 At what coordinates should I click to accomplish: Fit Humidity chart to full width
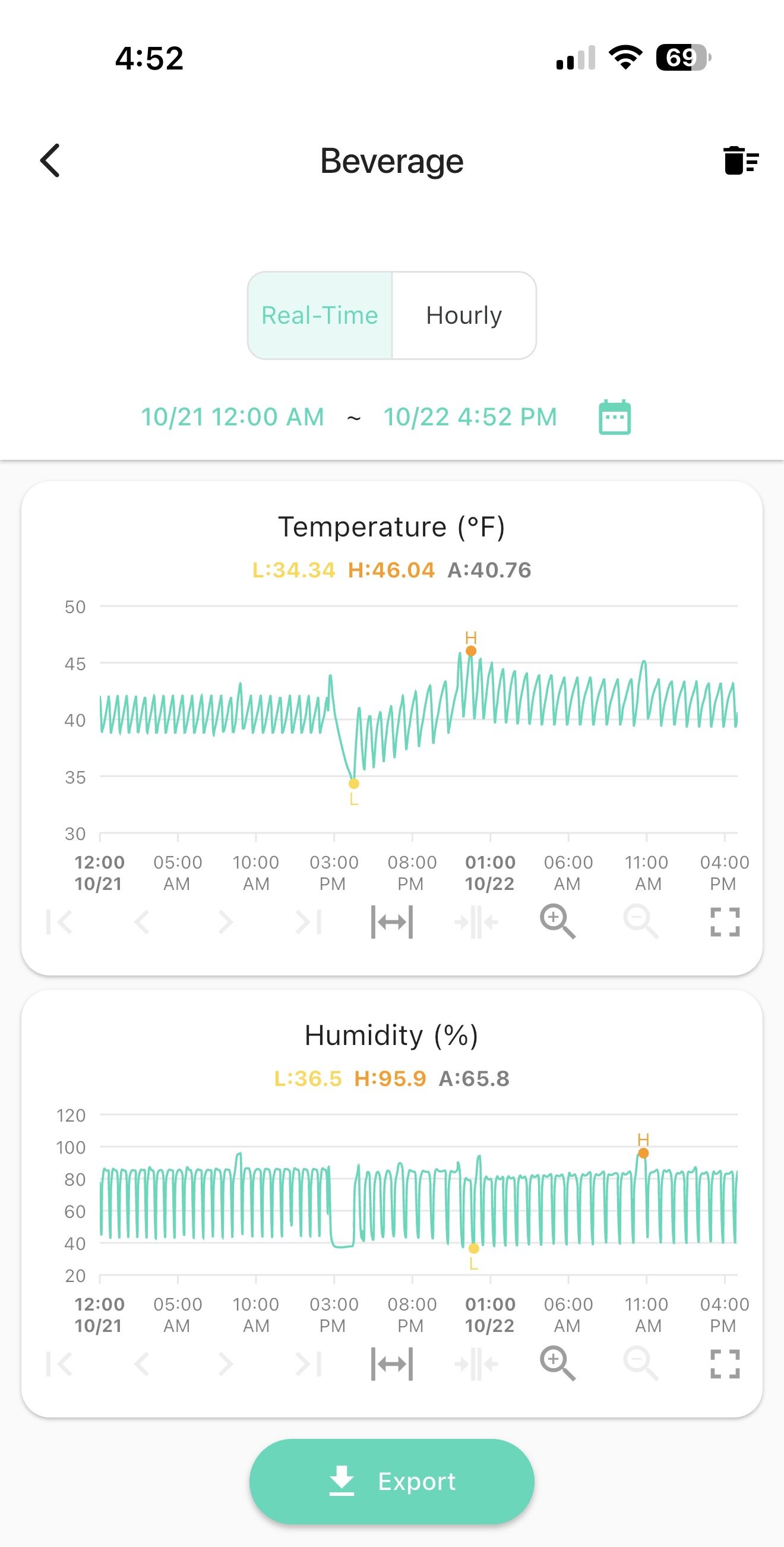point(392,1363)
